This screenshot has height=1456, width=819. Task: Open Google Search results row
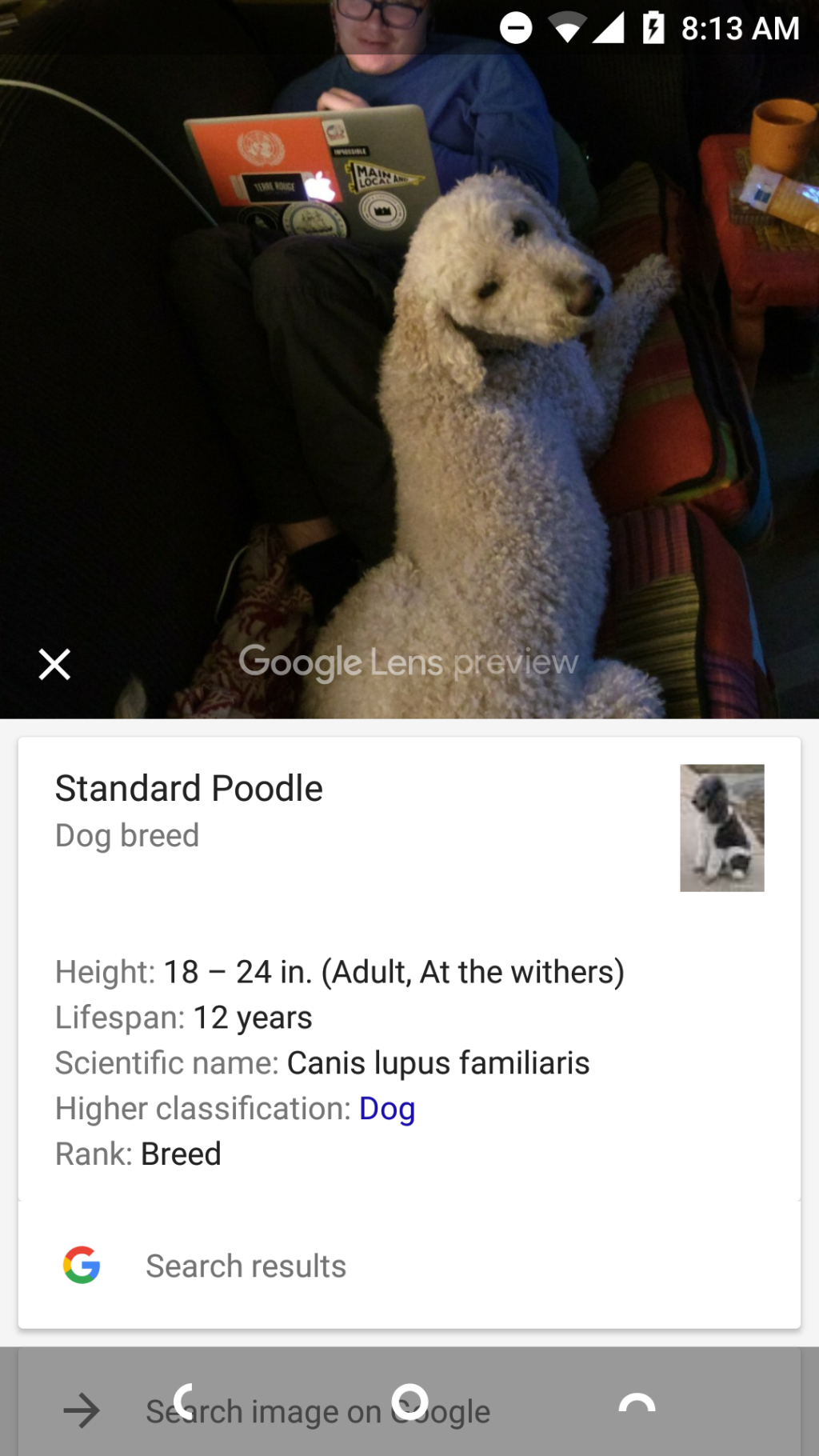[245, 1266]
